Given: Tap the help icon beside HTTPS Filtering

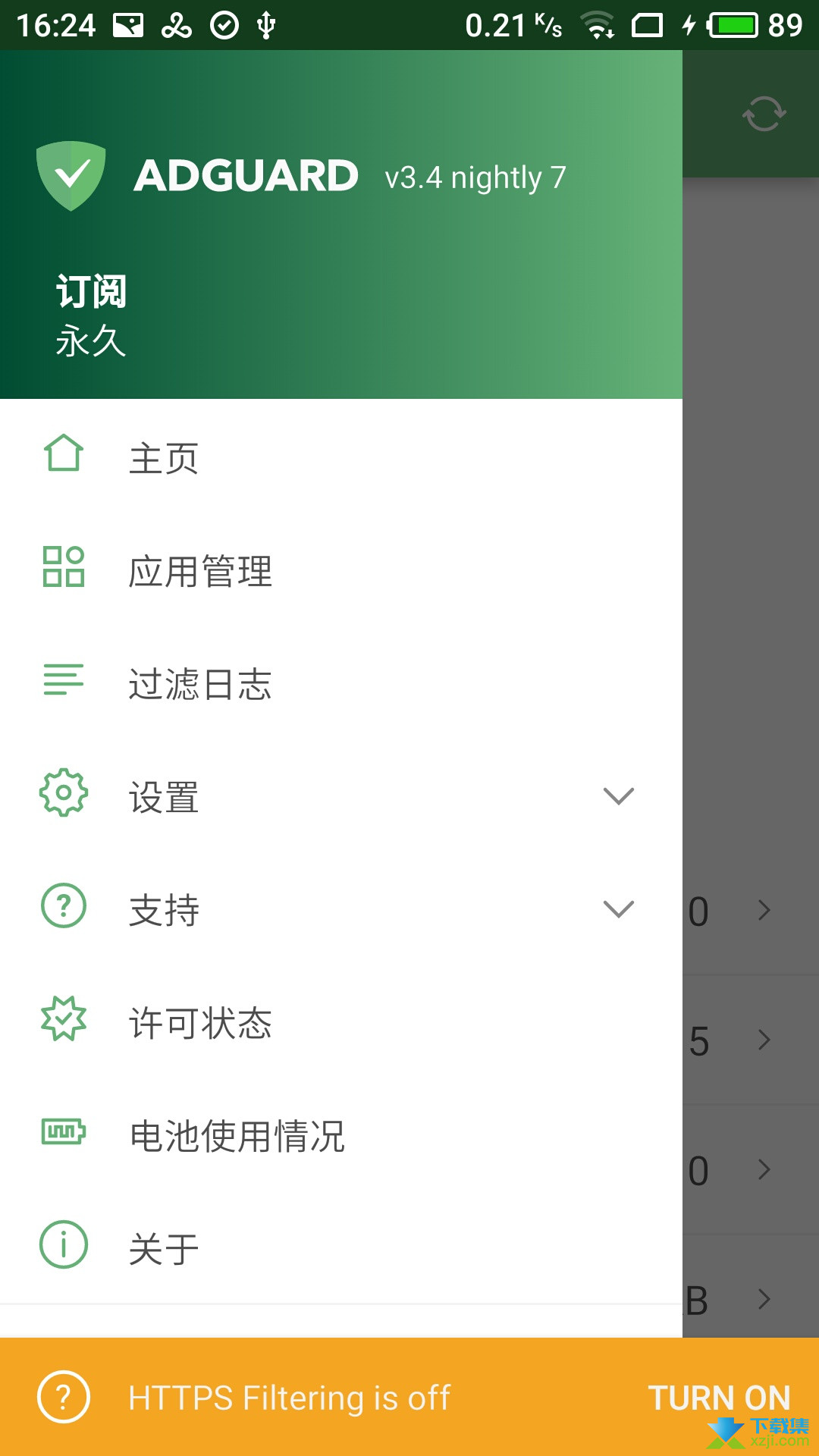Looking at the screenshot, I should (x=64, y=1397).
